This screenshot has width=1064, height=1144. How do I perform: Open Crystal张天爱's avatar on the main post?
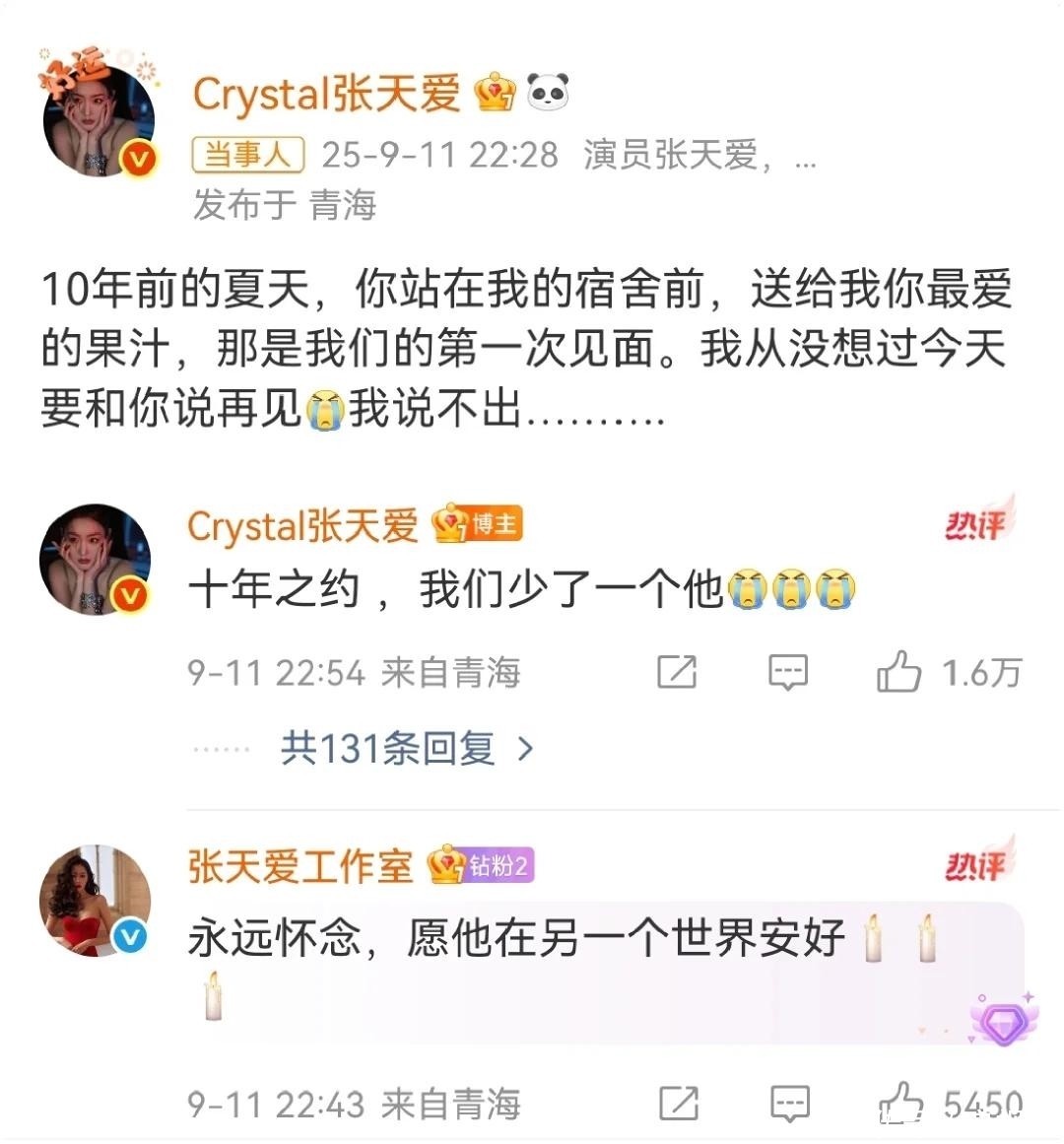pos(99,122)
